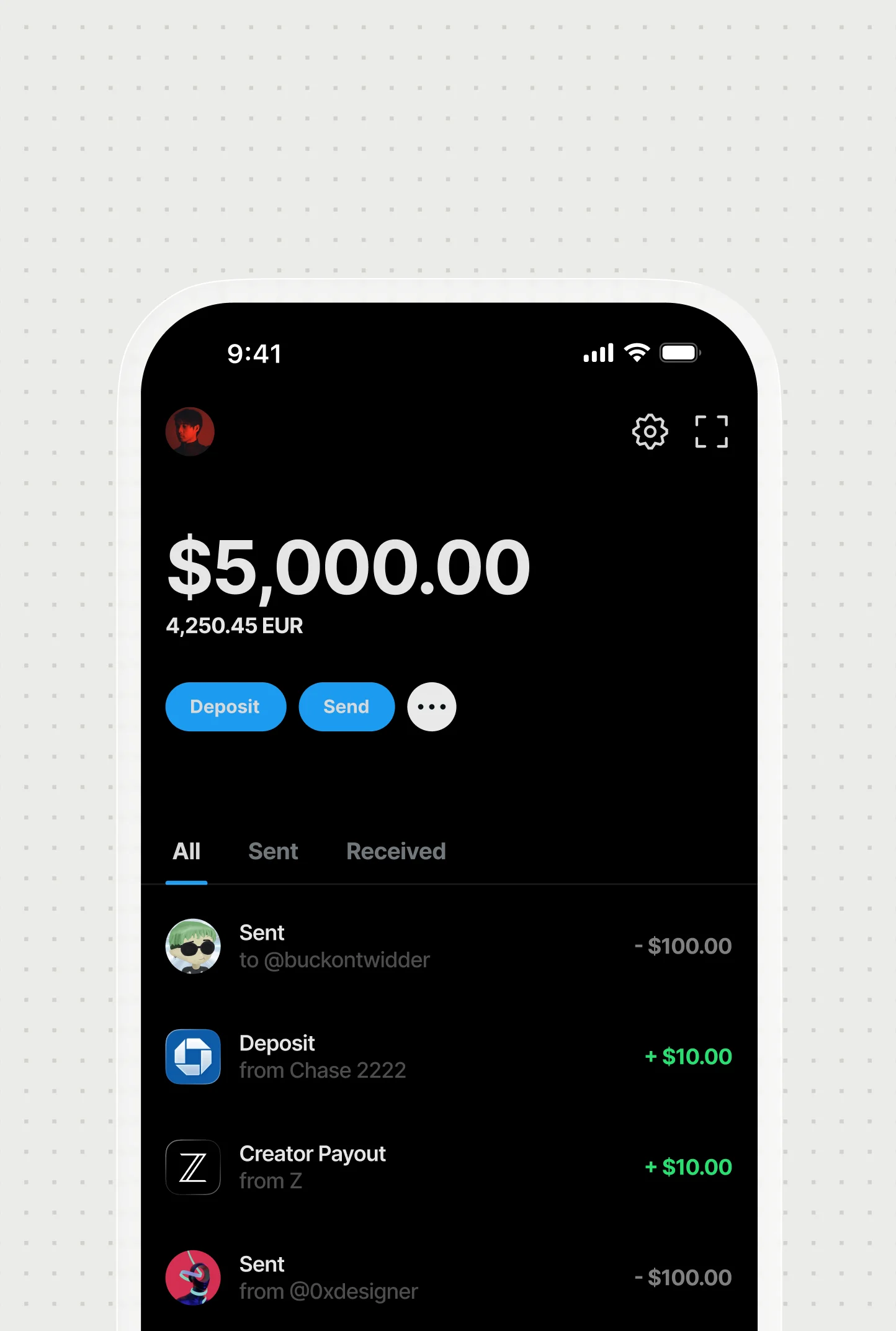Switch to the Received tab

pyautogui.click(x=396, y=851)
